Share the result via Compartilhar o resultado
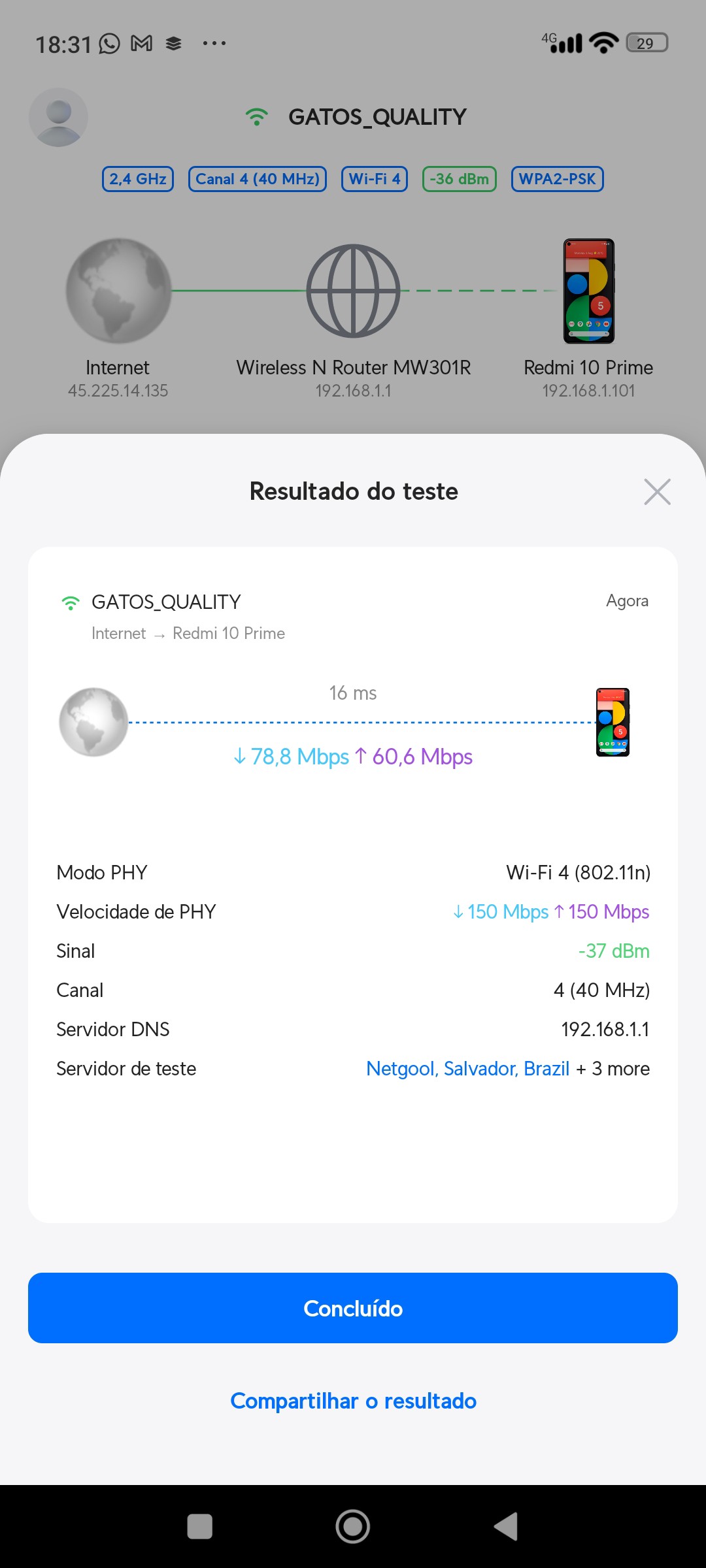The height and width of the screenshot is (1568, 706). coord(353,1401)
